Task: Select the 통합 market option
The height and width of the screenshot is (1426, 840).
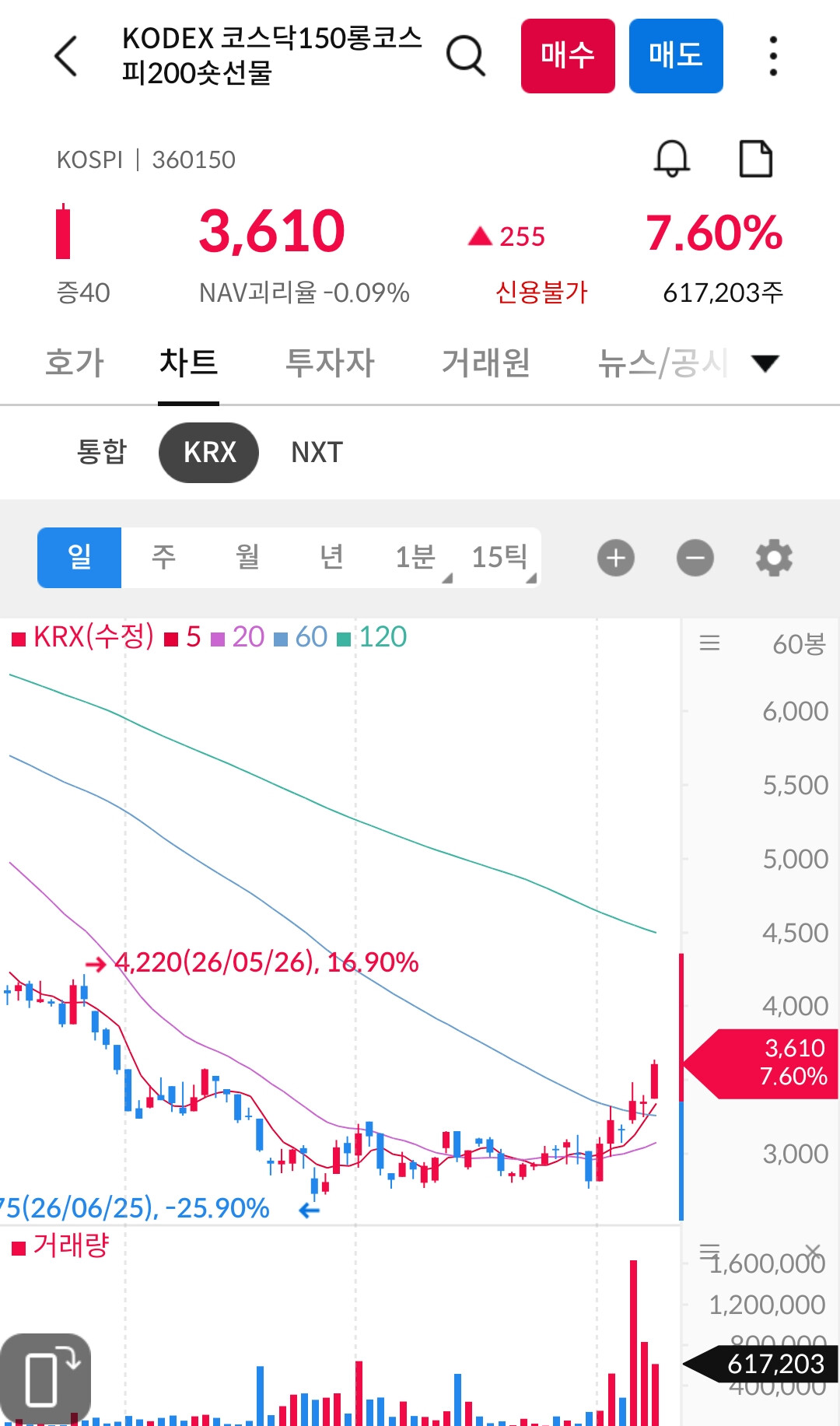Action: coord(102,452)
